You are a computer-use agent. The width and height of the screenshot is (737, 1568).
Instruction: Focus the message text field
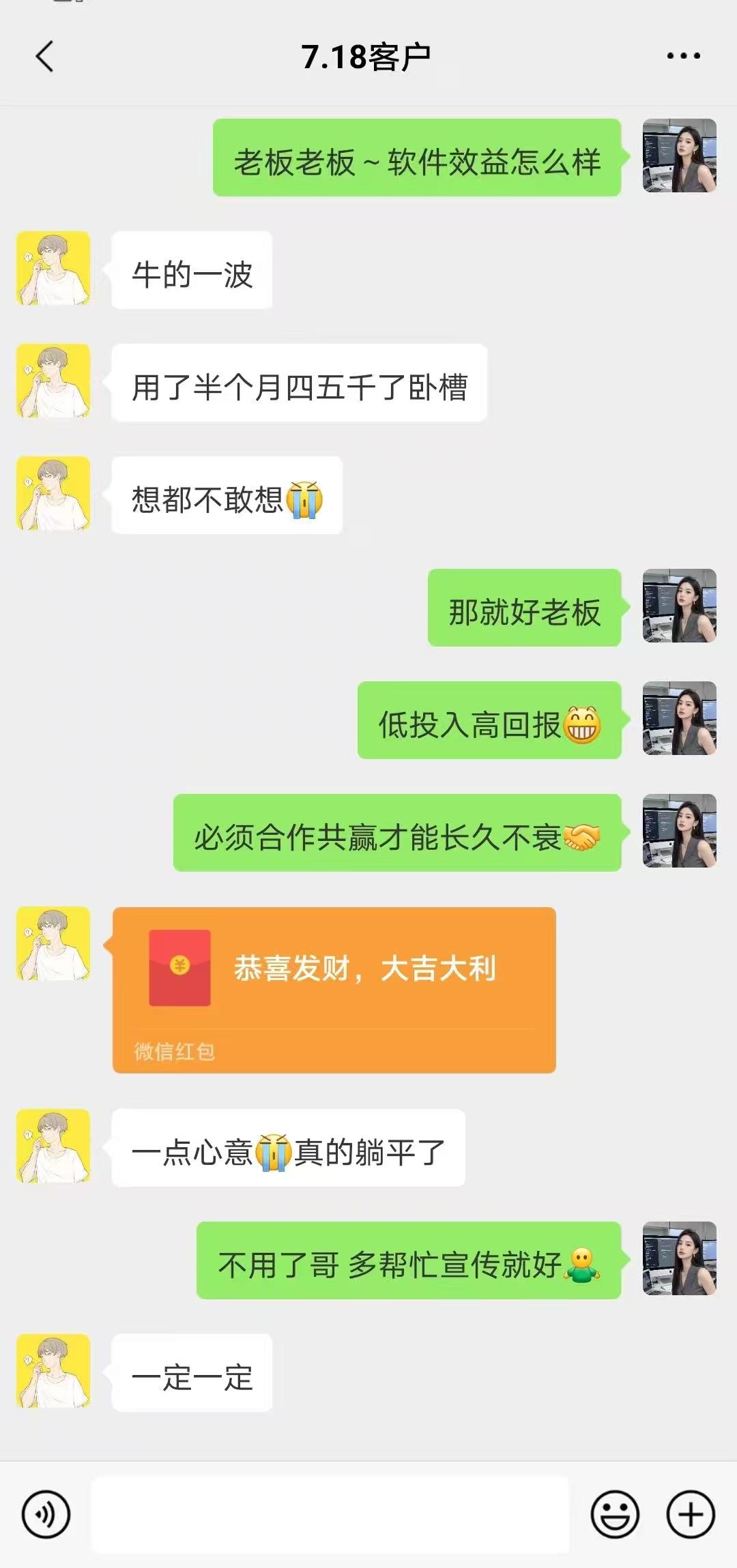click(330, 1515)
